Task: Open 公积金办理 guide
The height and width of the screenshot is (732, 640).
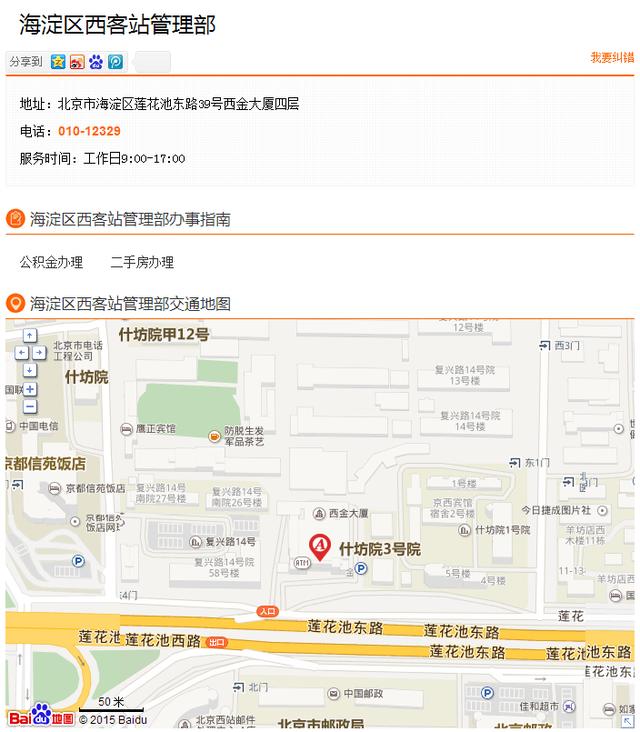Action: pos(51,262)
